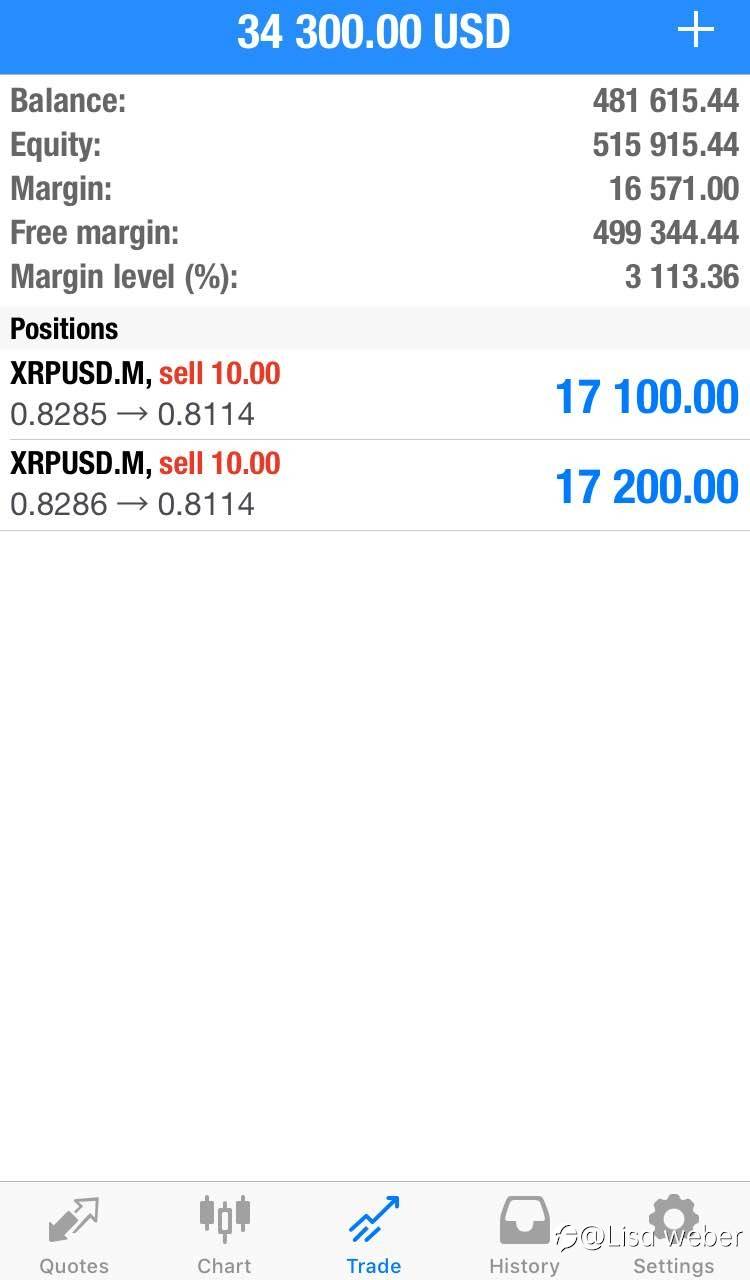This screenshot has width=750, height=1280.
Task: Add a new order with the plus icon
Action: [695, 31]
